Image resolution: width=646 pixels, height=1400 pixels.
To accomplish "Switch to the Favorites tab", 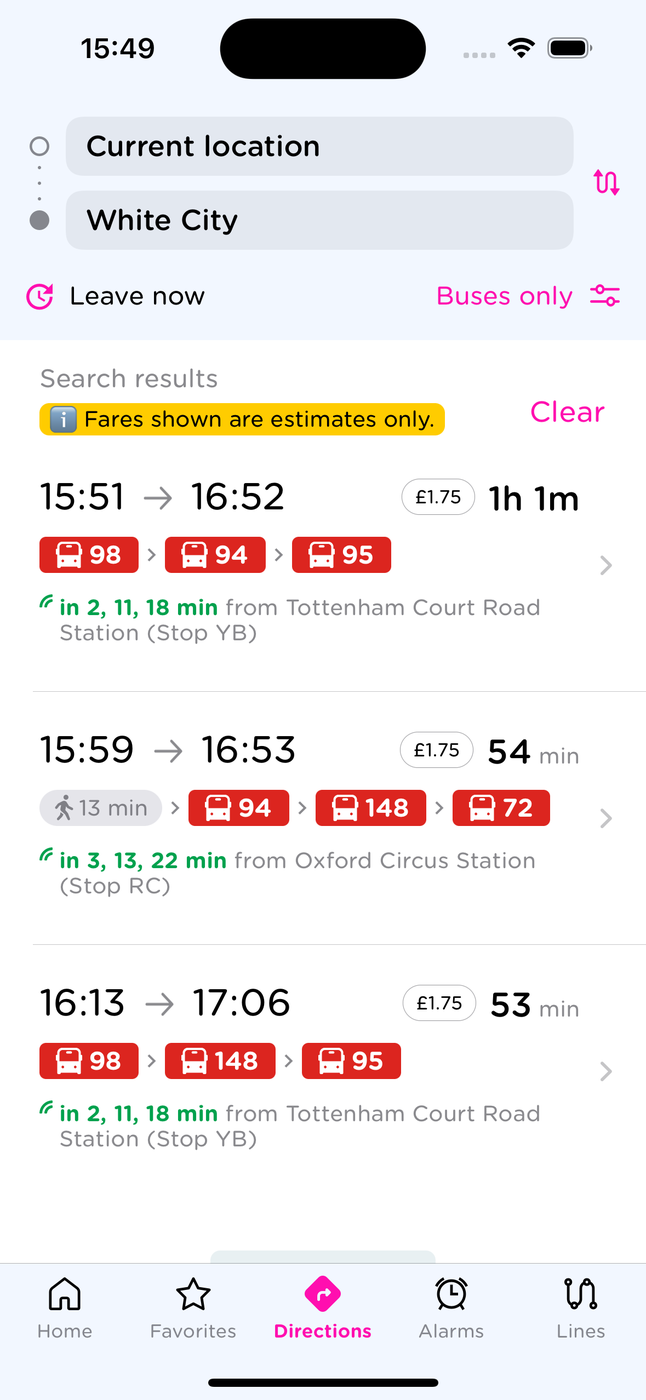I will pos(193,1308).
